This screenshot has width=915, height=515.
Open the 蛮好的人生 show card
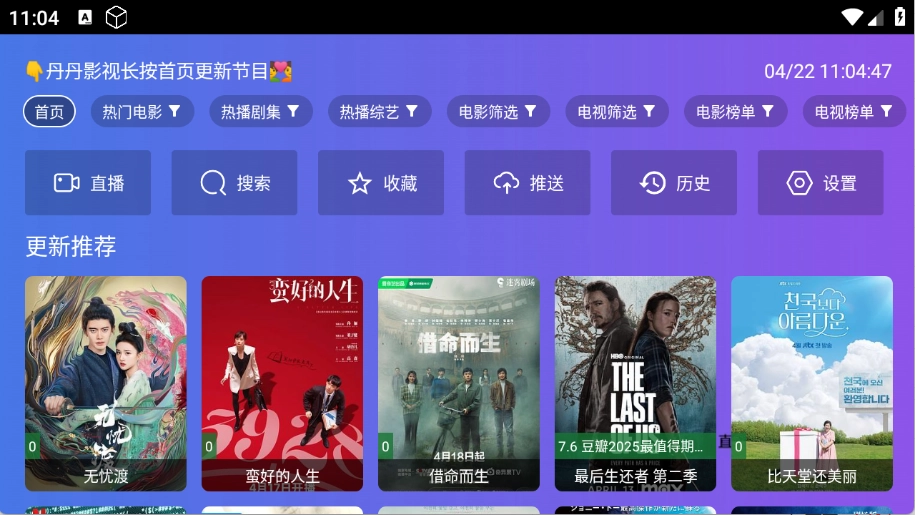282,383
